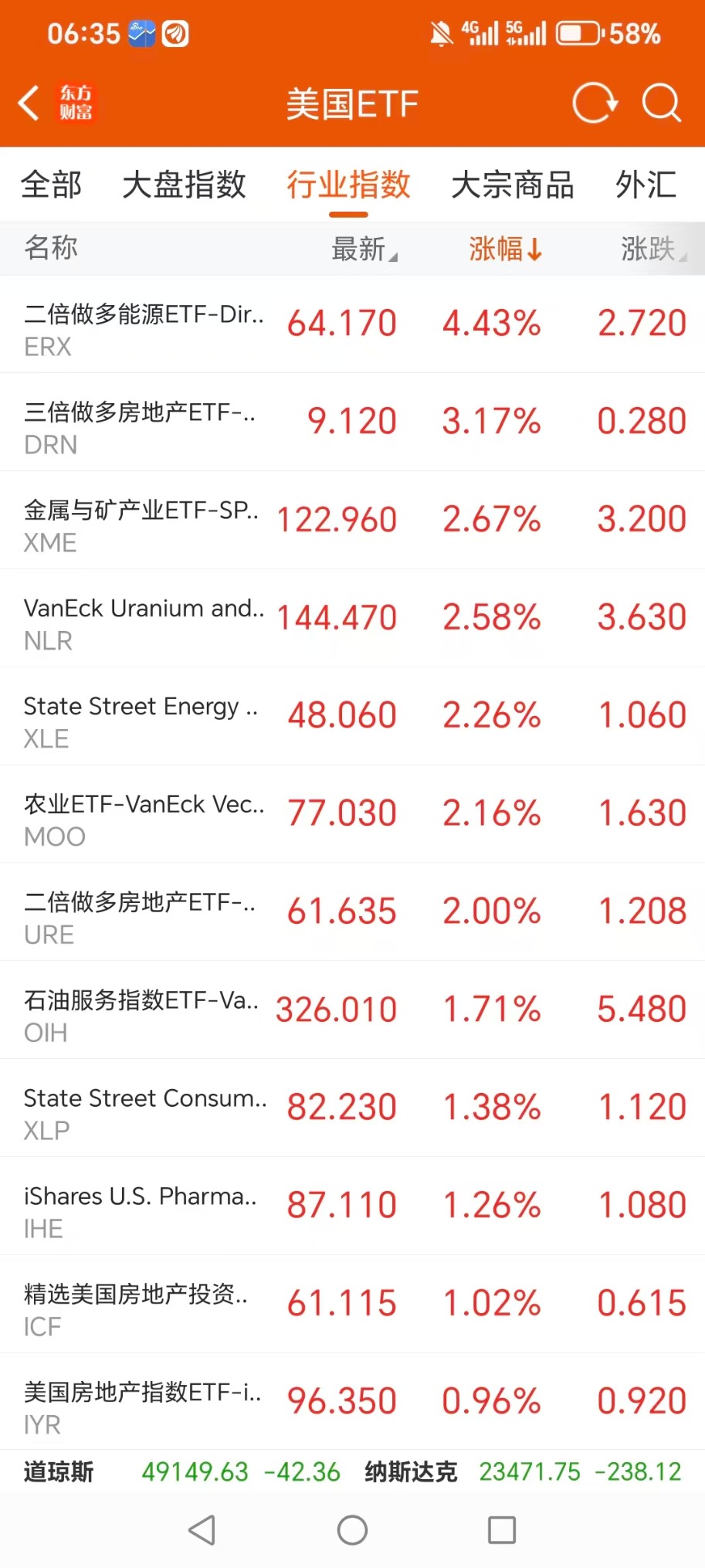Switch to the 全部 tab
Image resolution: width=705 pixels, height=1568 pixels.
click(51, 185)
